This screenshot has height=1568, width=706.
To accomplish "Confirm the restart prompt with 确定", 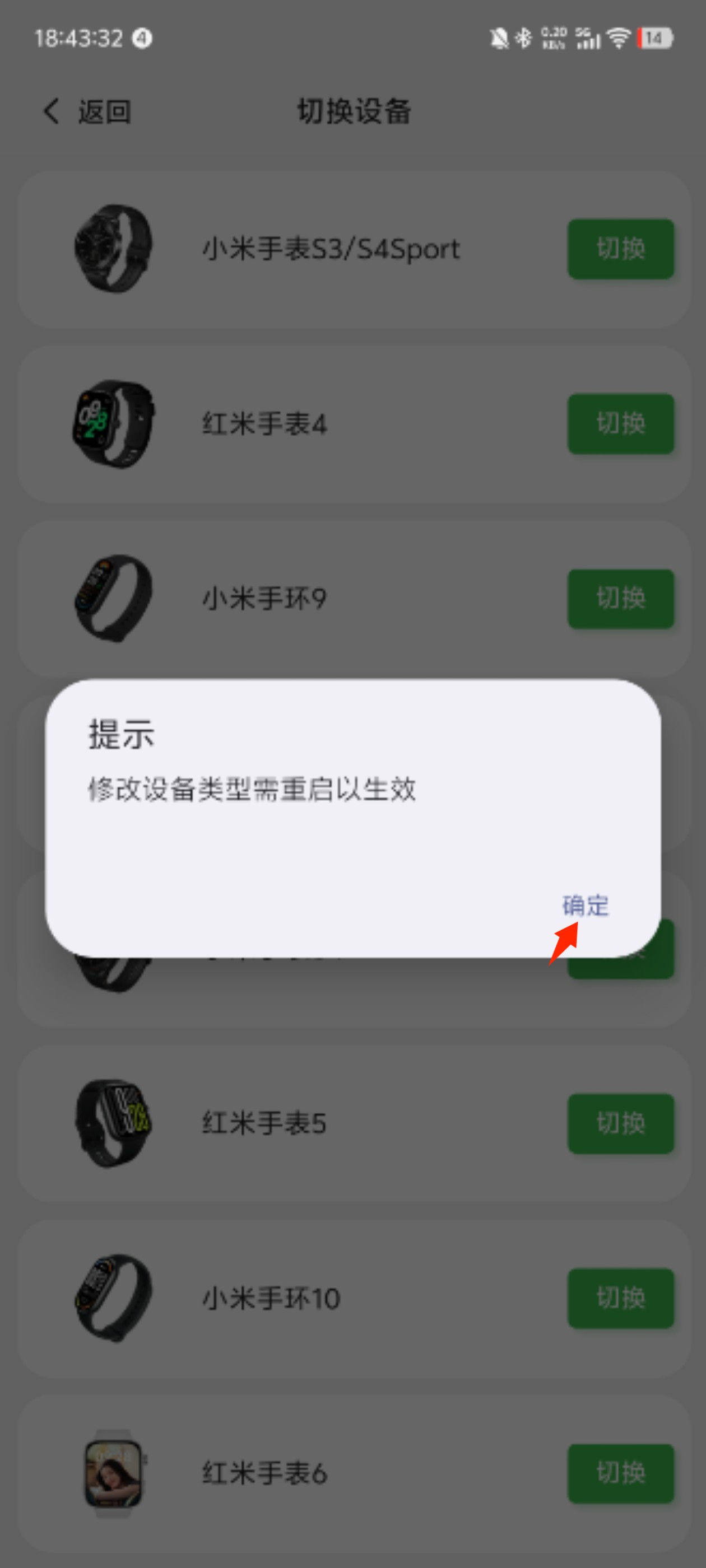I will (585, 906).
